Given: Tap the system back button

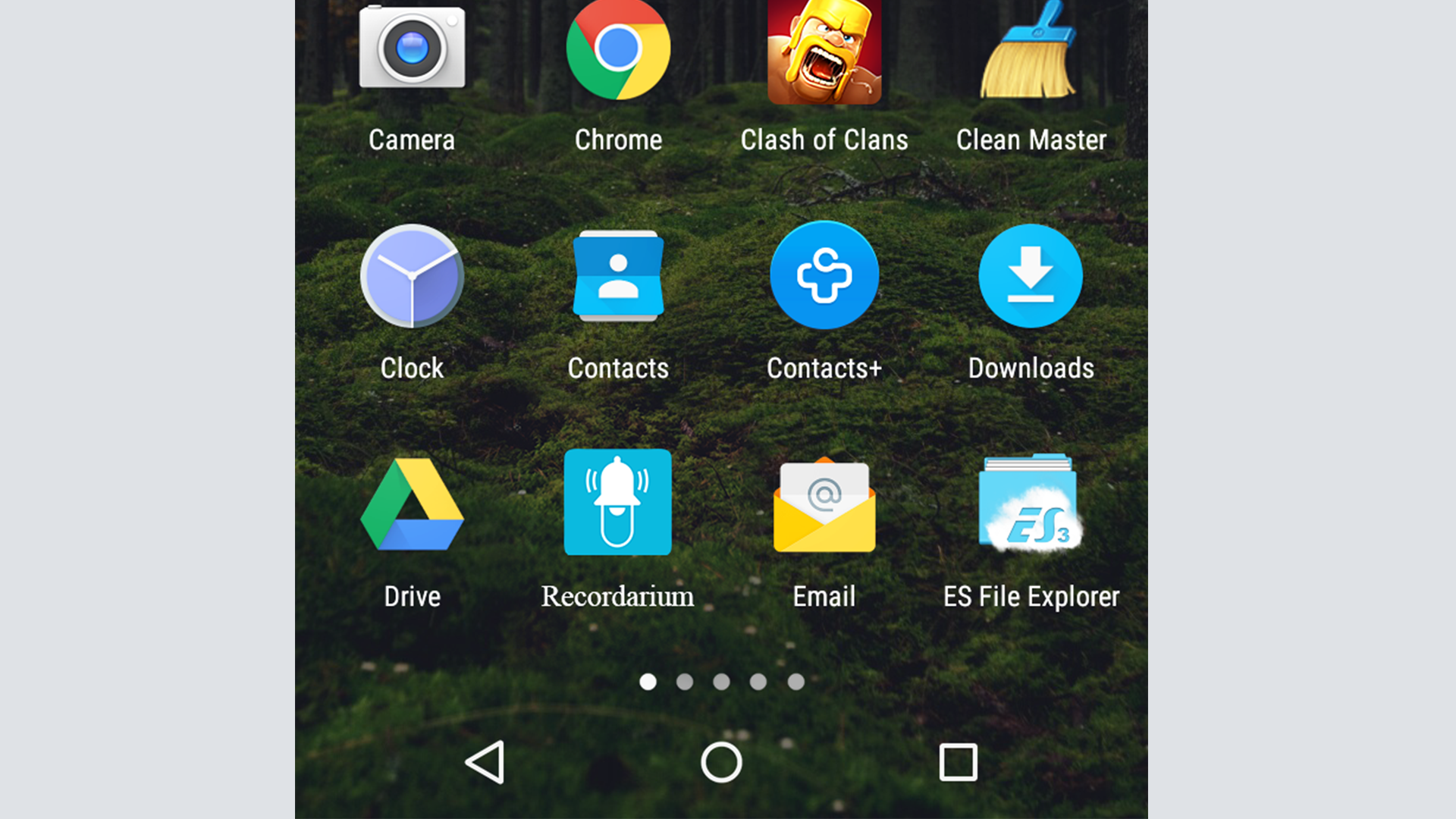Looking at the screenshot, I should point(485,762).
